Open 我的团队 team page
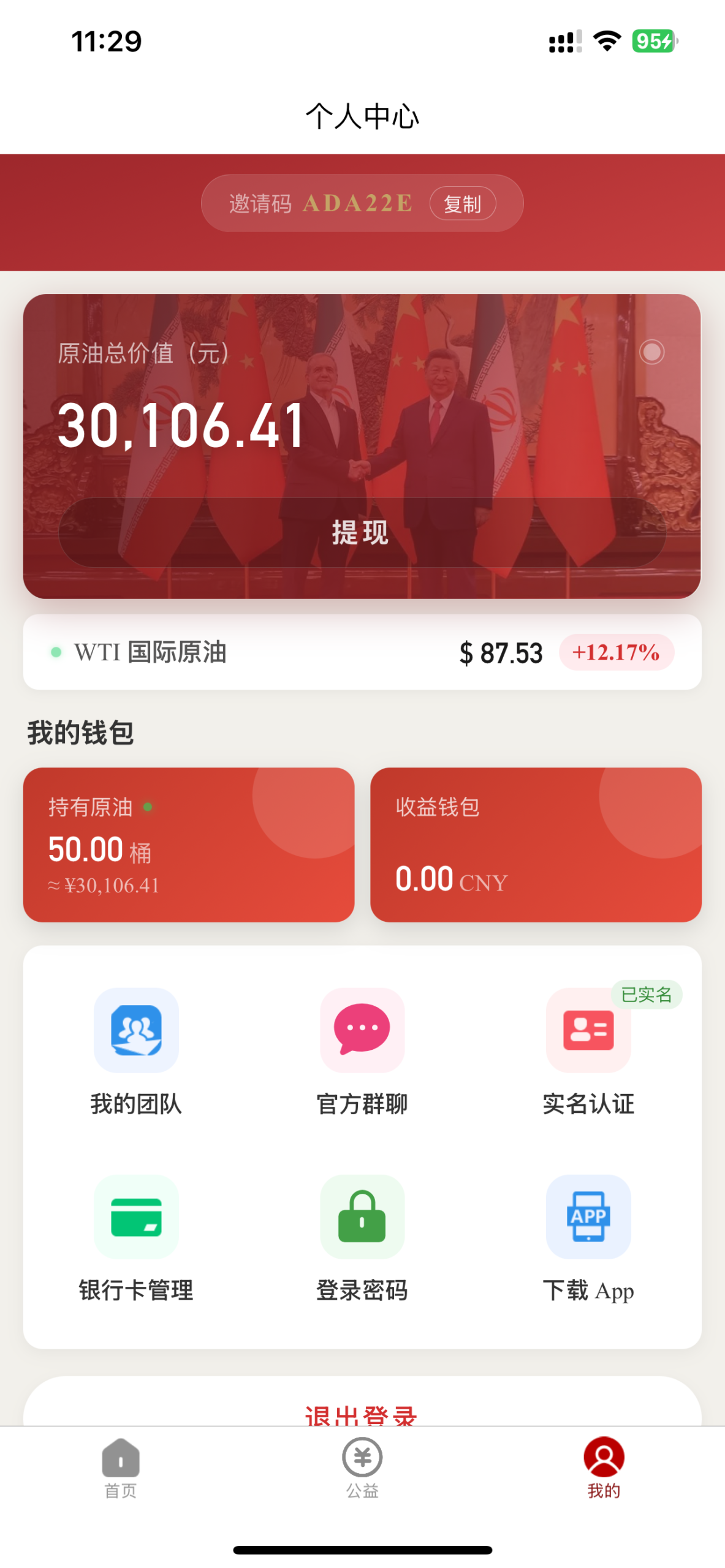The height and width of the screenshot is (1568, 725). click(136, 1050)
